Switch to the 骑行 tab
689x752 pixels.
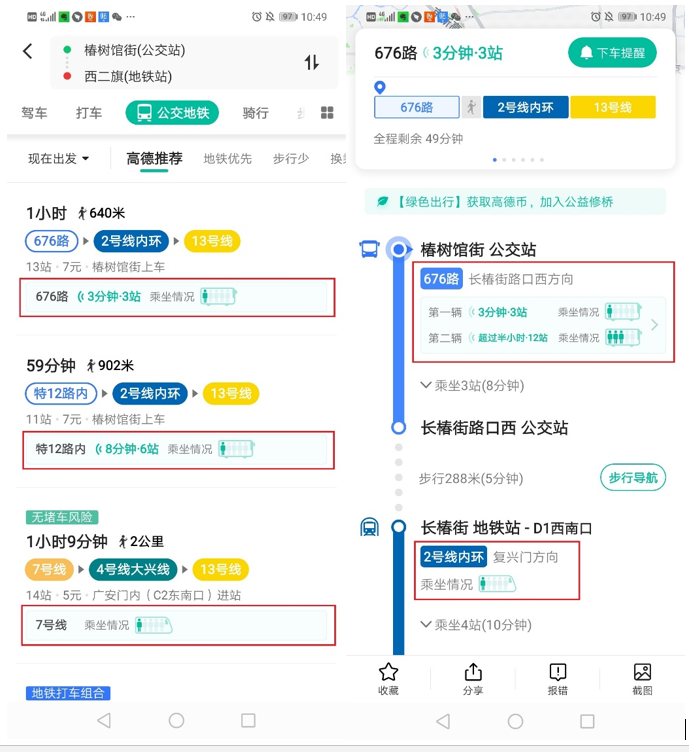pos(255,113)
